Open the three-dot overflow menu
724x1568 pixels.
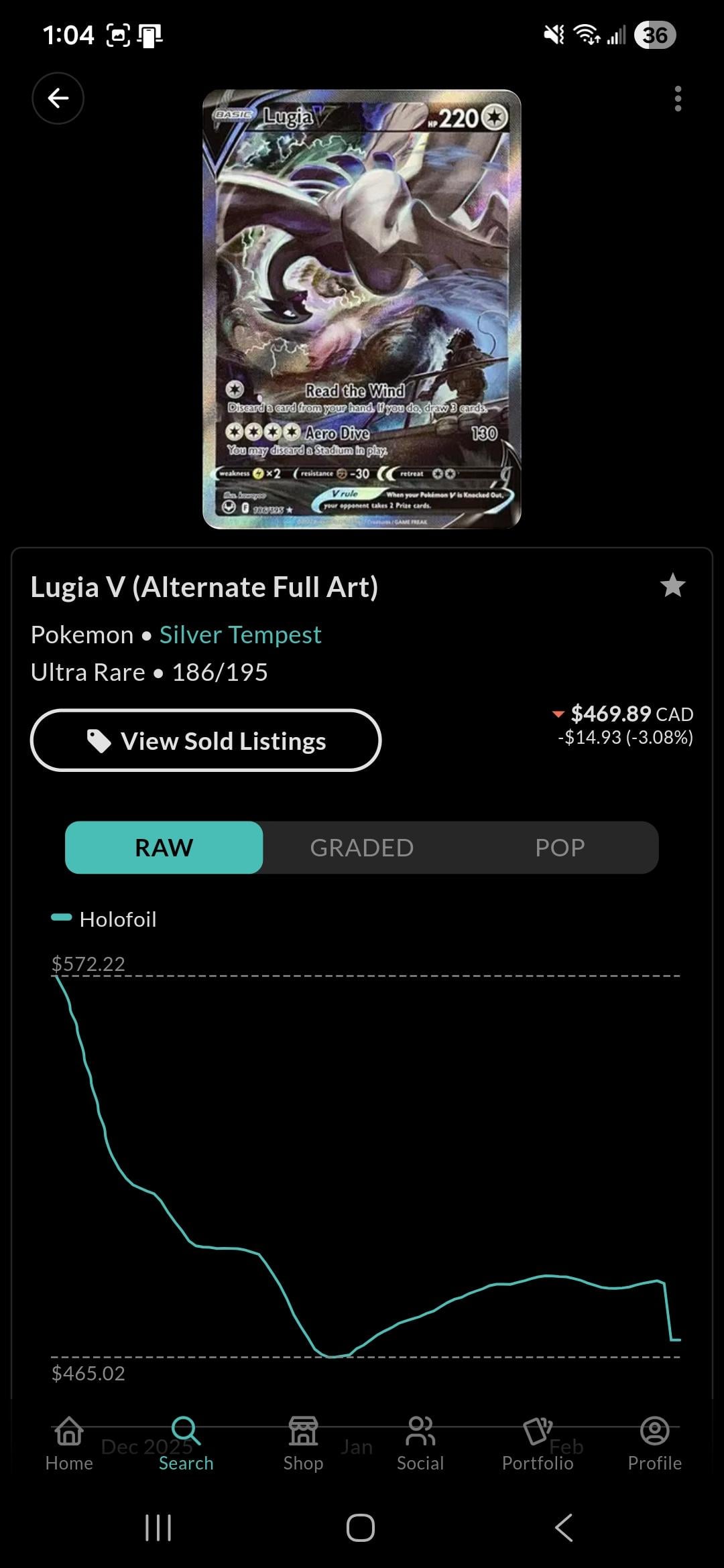[x=678, y=99]
